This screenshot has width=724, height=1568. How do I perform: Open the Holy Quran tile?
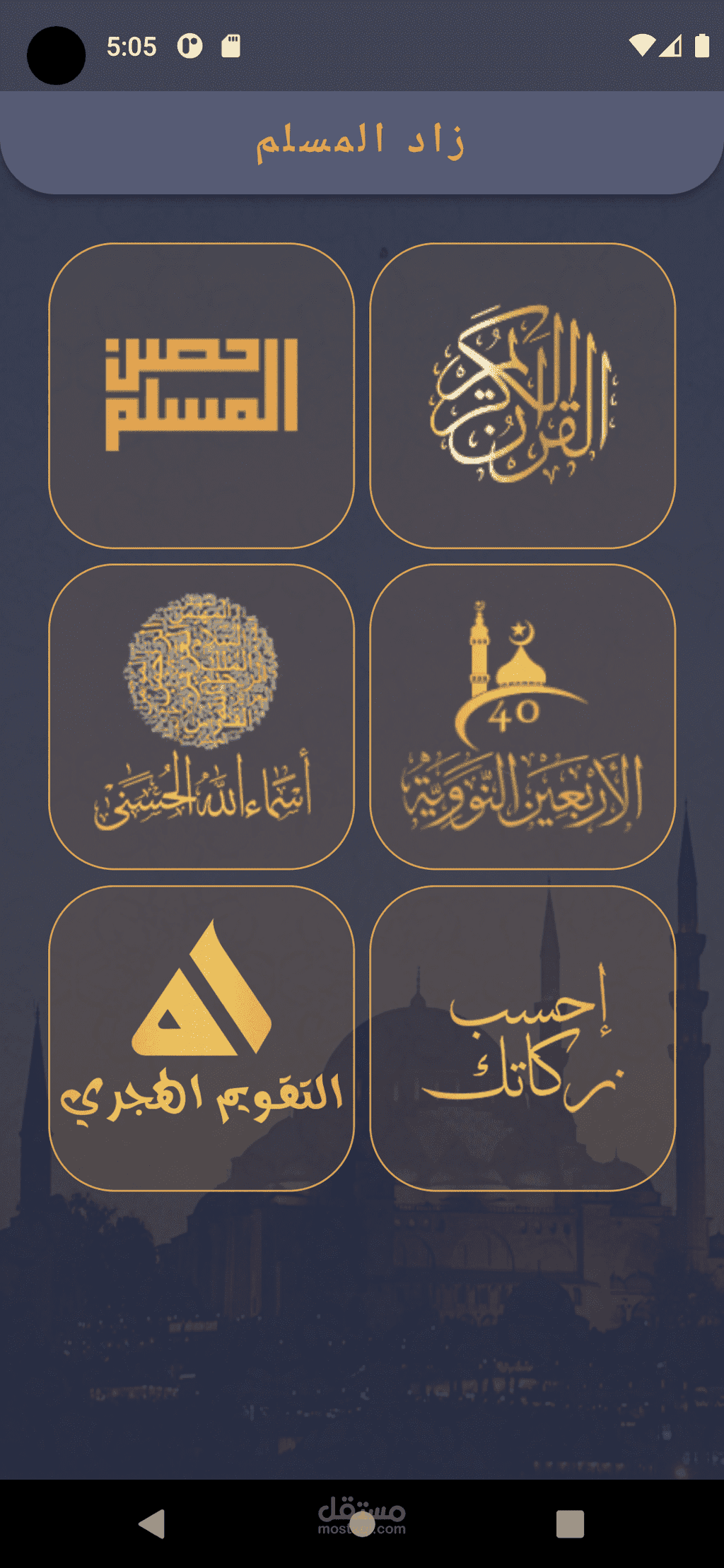(x=522, y=396)
